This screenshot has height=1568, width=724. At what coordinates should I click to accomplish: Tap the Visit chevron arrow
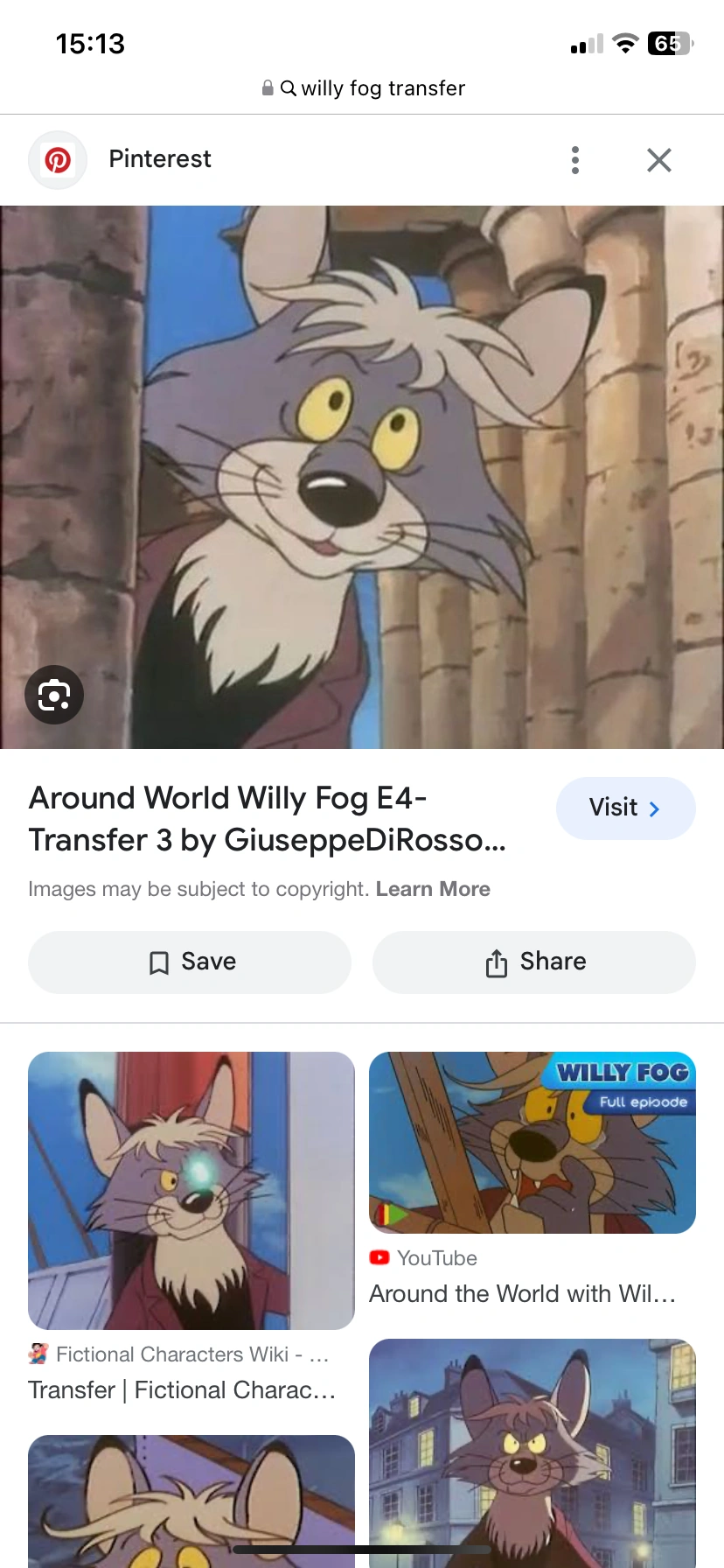tap(655, 808)
